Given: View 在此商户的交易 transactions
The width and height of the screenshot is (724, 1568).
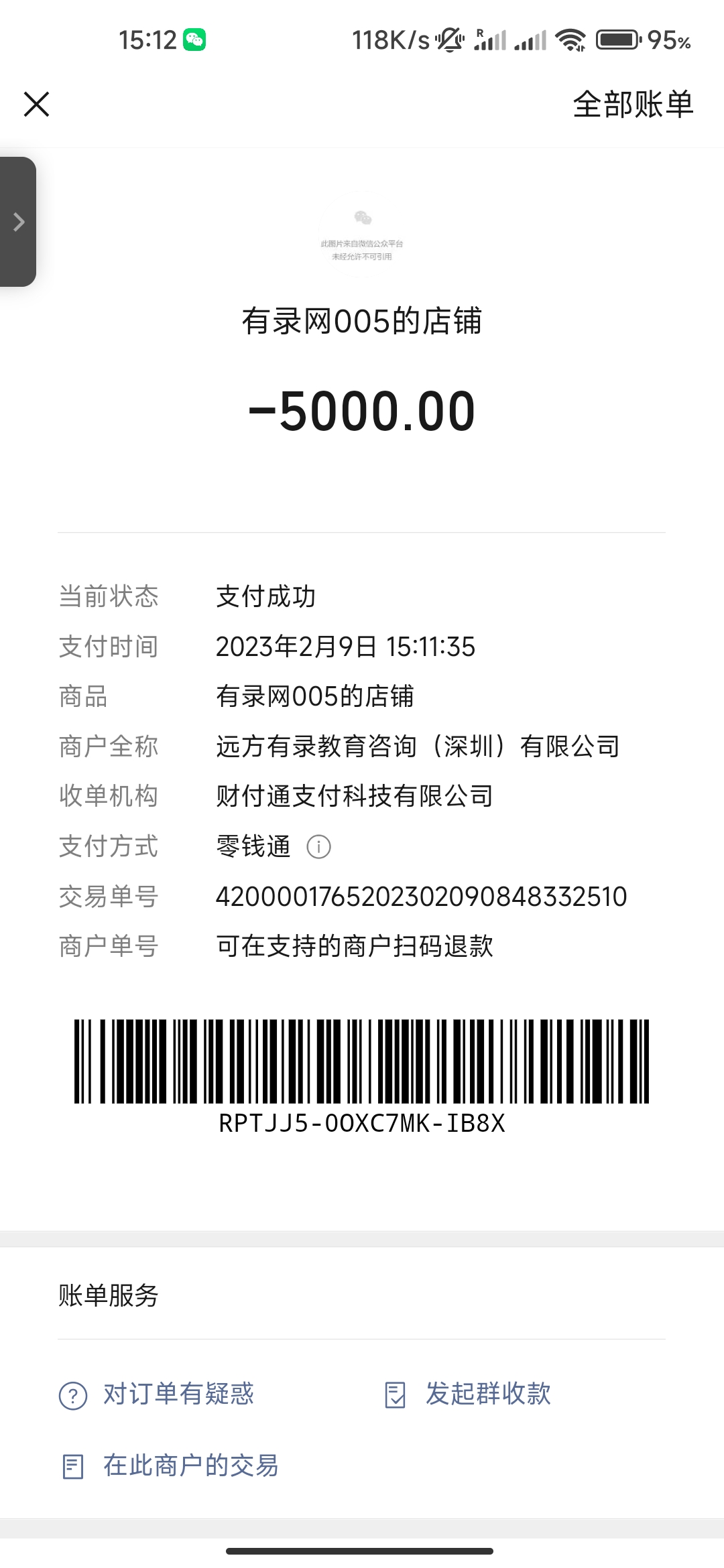Looking at the screenshot, I should 170,1466.
